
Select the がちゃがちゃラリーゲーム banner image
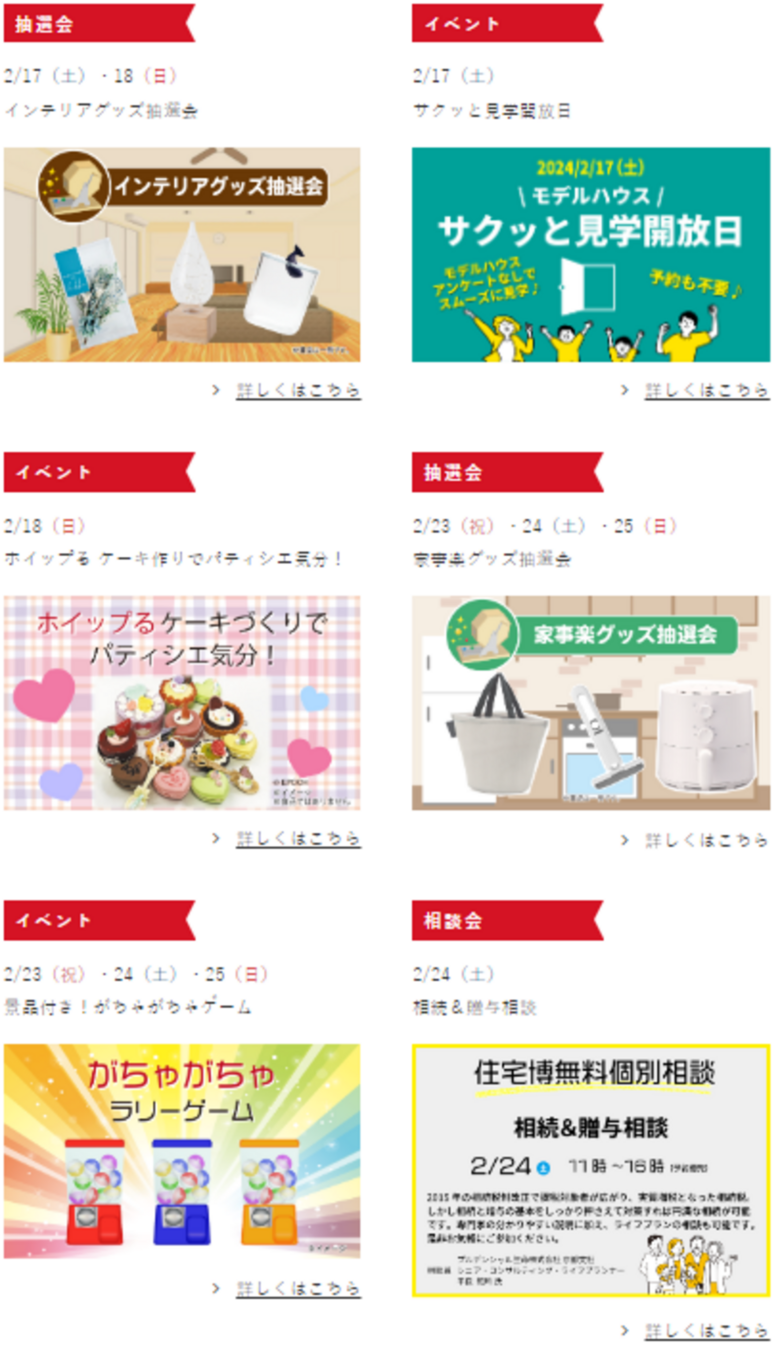click(x=182, y=1151)
